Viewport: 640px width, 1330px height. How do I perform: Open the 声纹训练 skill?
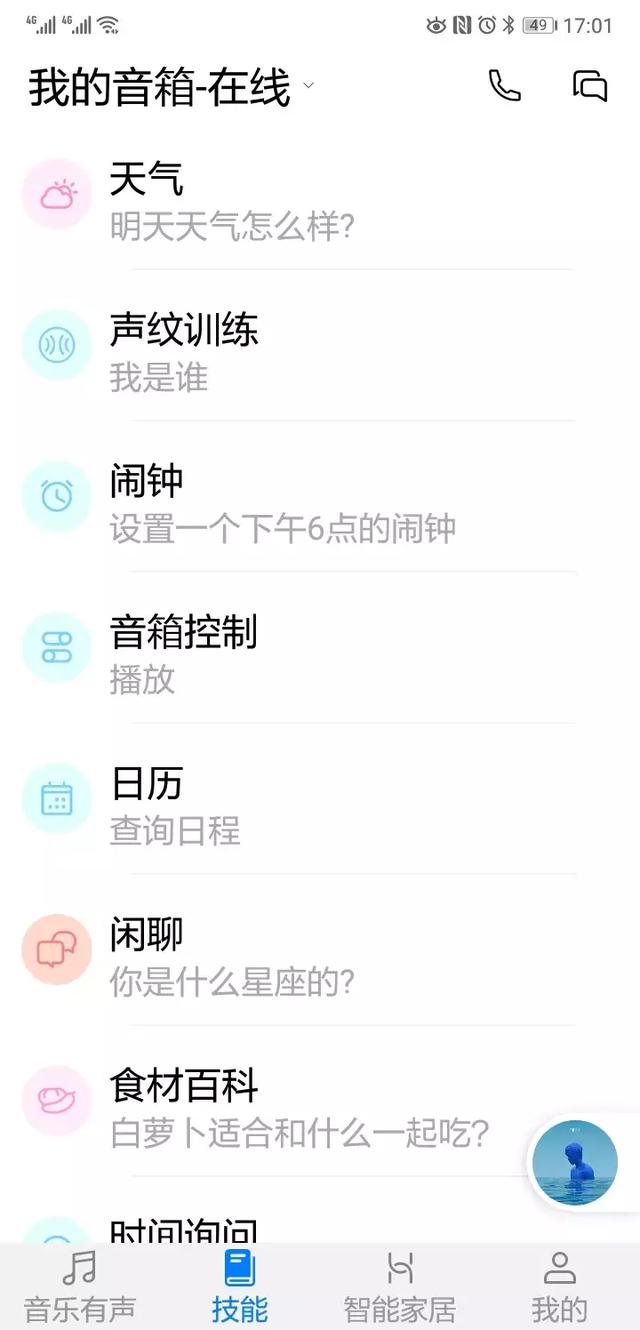(300, 352)
